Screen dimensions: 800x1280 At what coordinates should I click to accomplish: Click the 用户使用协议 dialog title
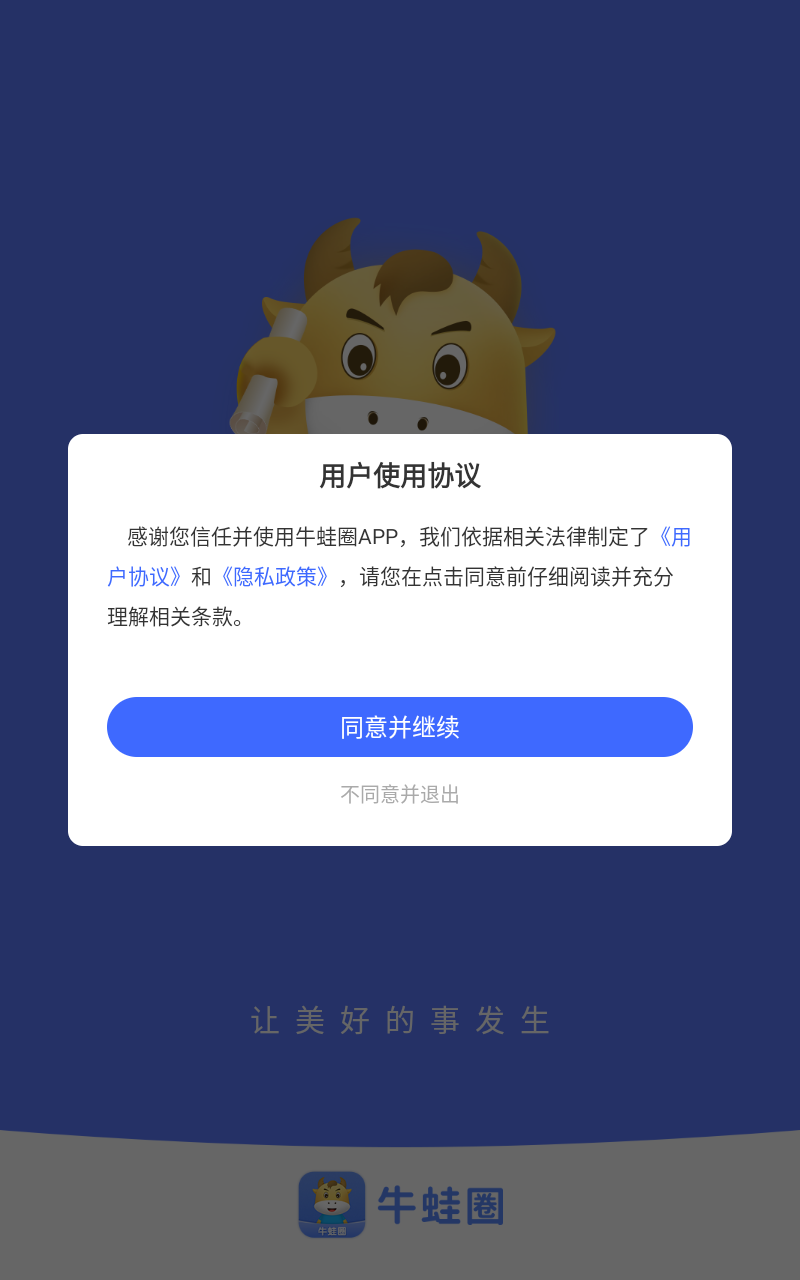[400, 476]
